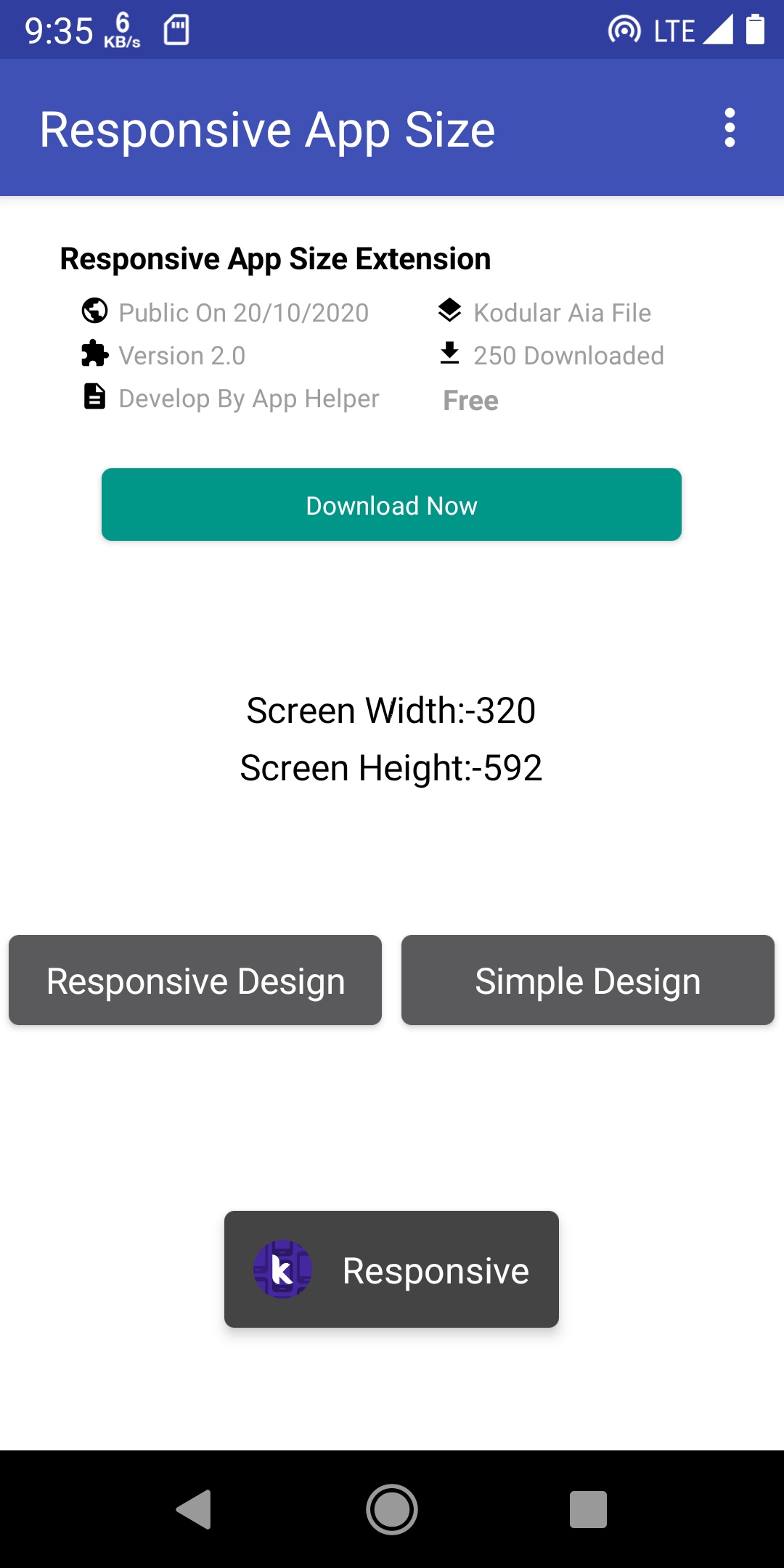
Task: Select the Responsive Design button
Action: tap(195, 980)
